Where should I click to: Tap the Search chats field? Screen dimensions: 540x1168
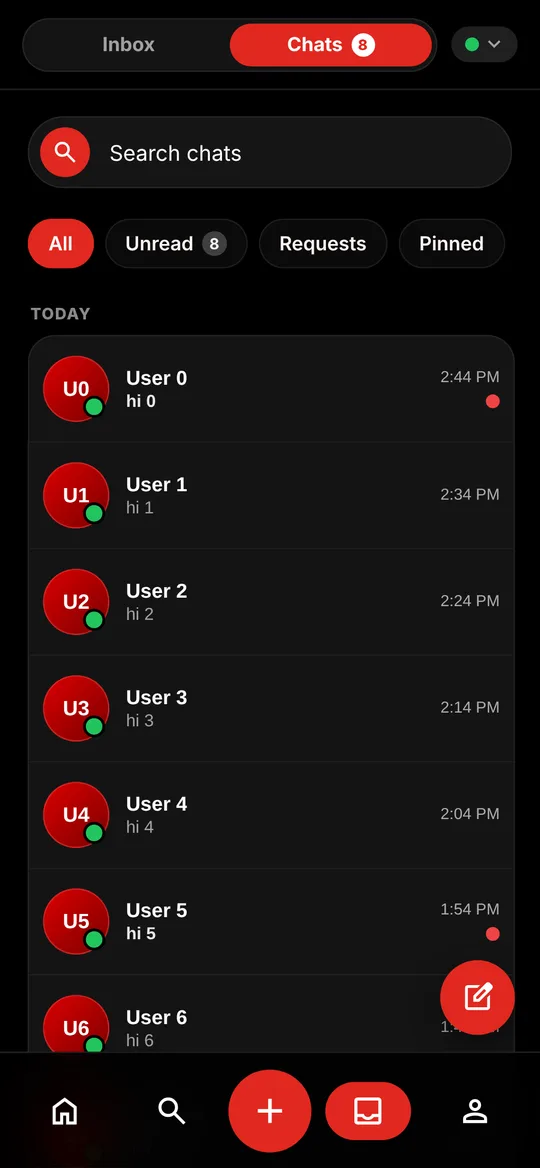270,153
